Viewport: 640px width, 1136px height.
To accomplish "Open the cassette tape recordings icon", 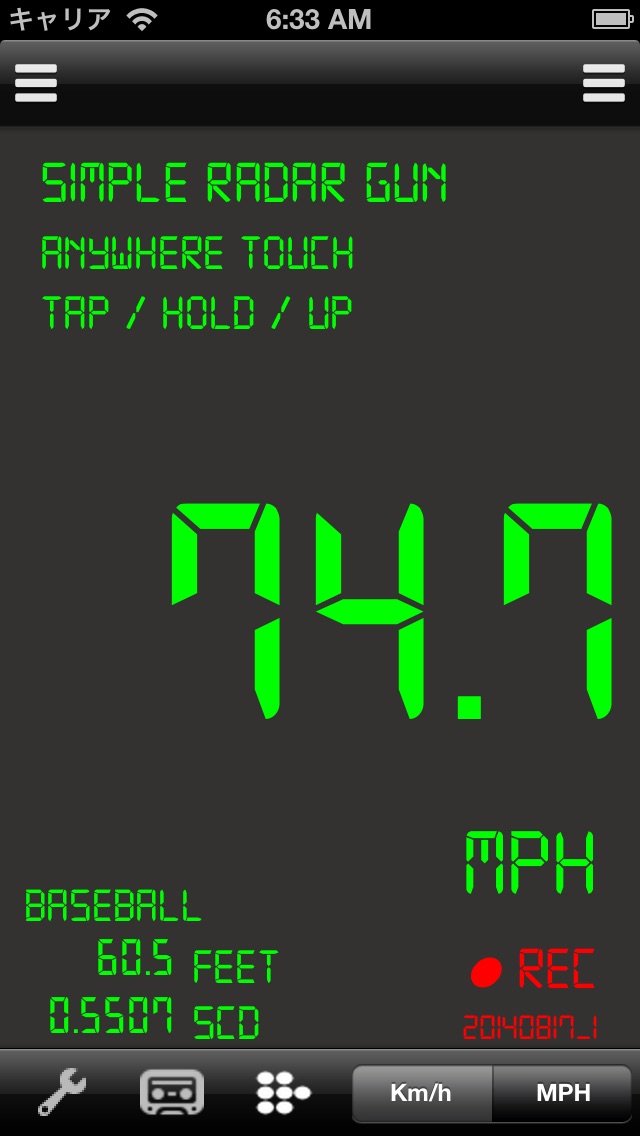I will [172, 1092].
